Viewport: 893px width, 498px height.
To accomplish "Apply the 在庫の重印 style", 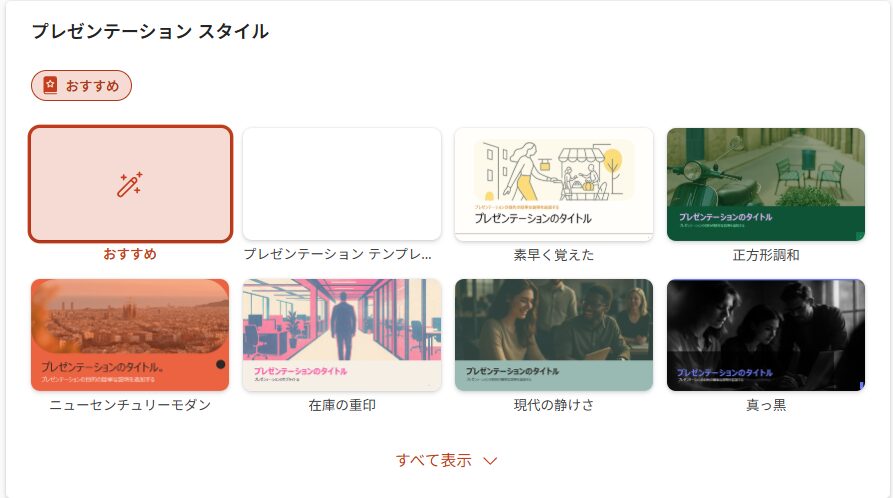I will (x=342, y=335).
